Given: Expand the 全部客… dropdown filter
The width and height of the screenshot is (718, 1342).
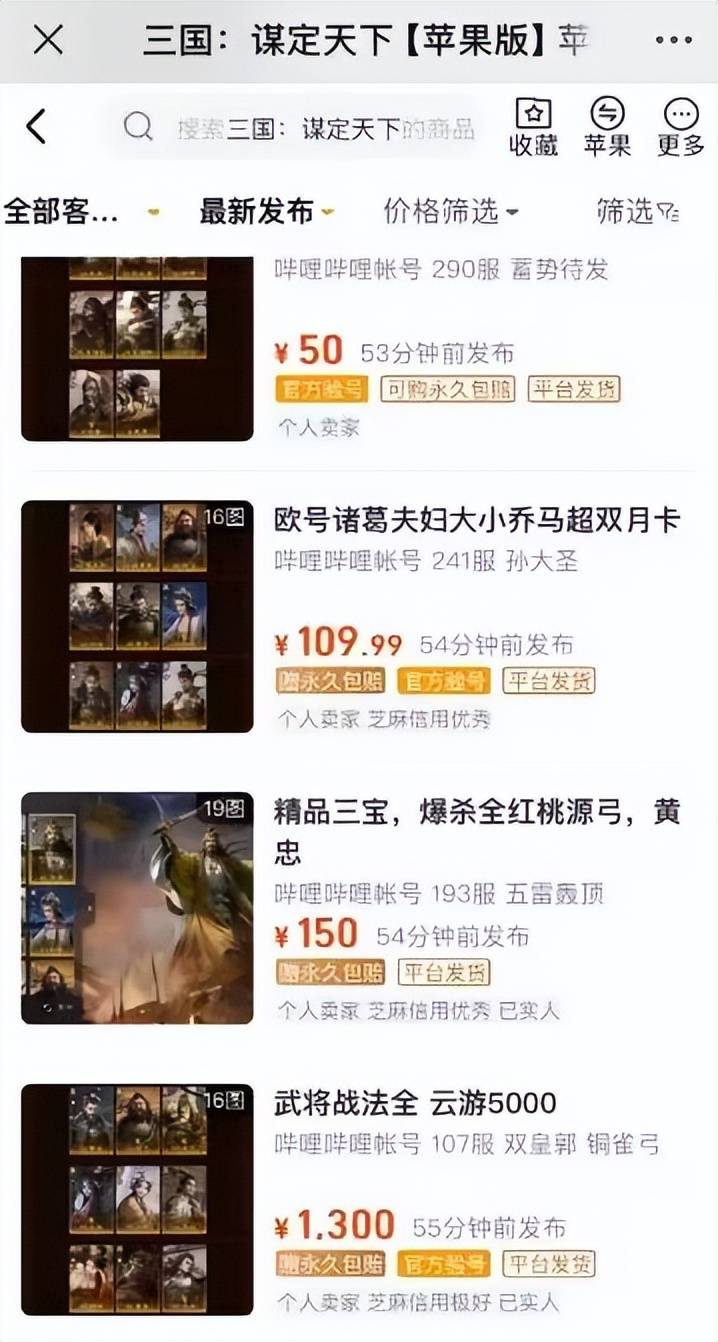Looking at the screenshot, I should [x=81, y=212].
